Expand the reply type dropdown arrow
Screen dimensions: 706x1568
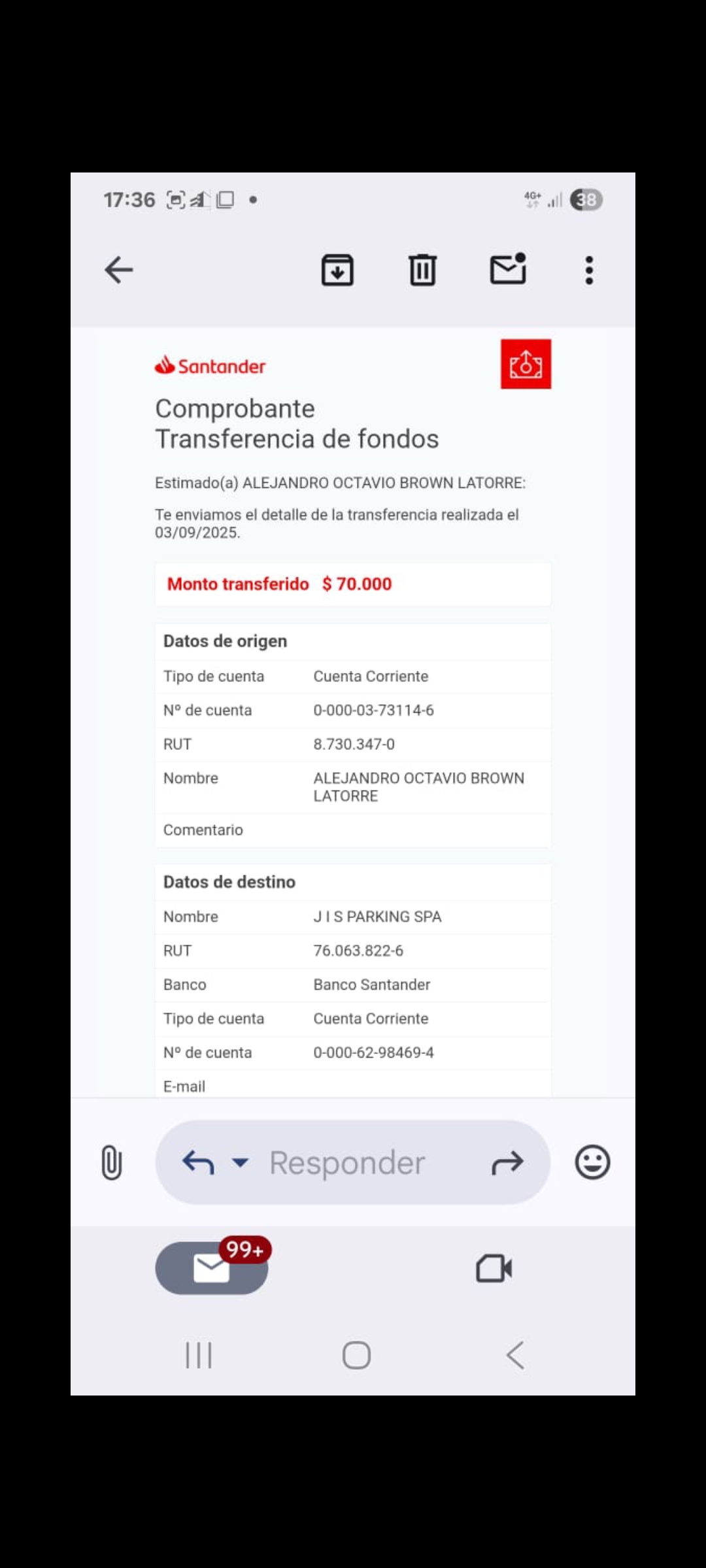[241, 1162]
